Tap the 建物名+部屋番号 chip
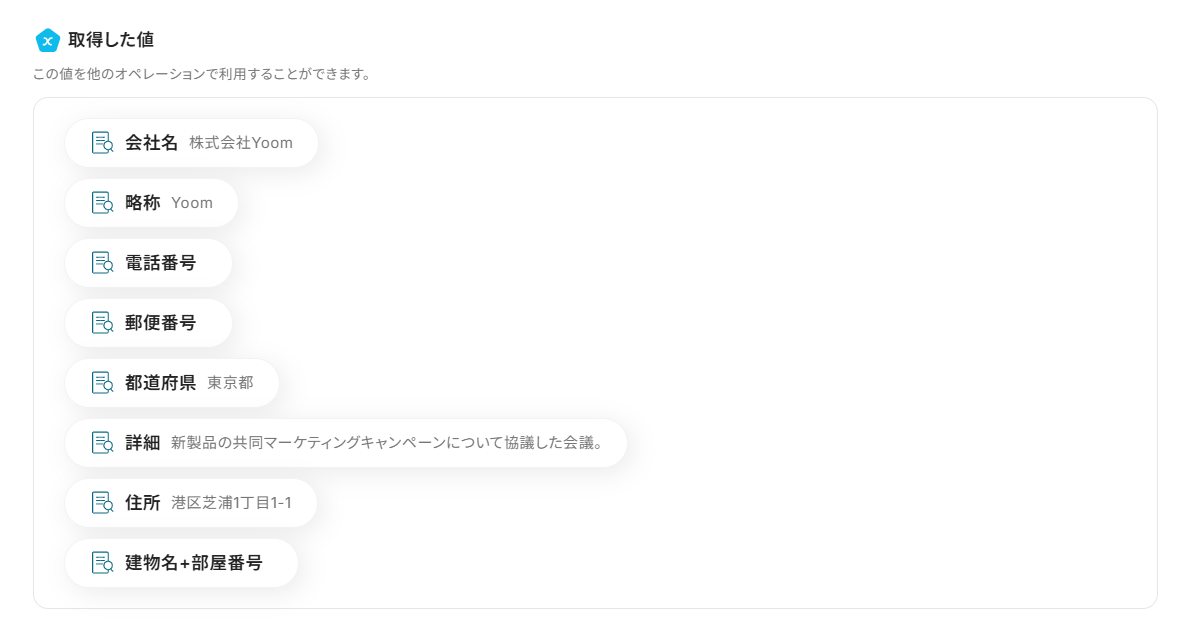The width and height of the screenshot is (1196, 638). point(181,563)
